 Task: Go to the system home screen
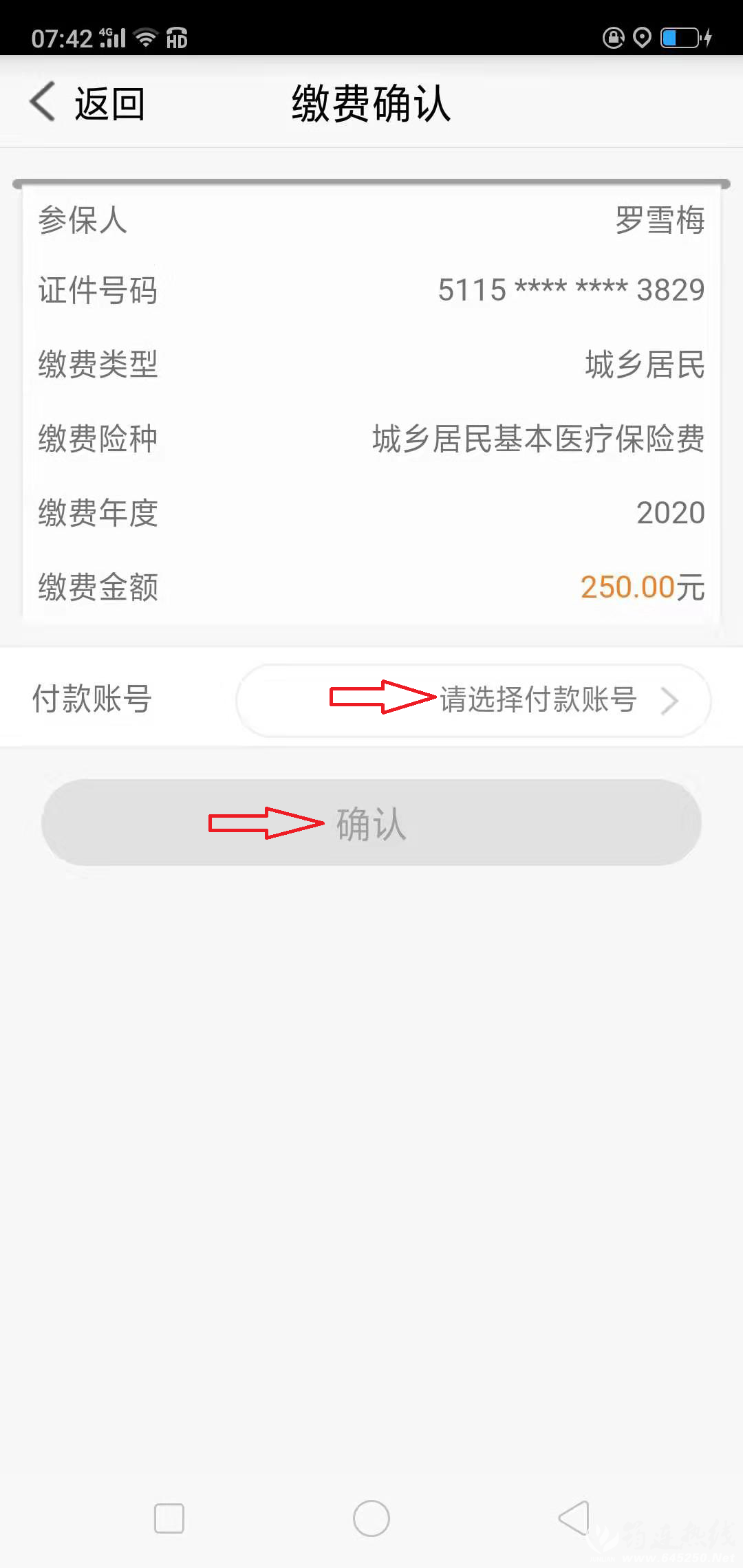371,1518
